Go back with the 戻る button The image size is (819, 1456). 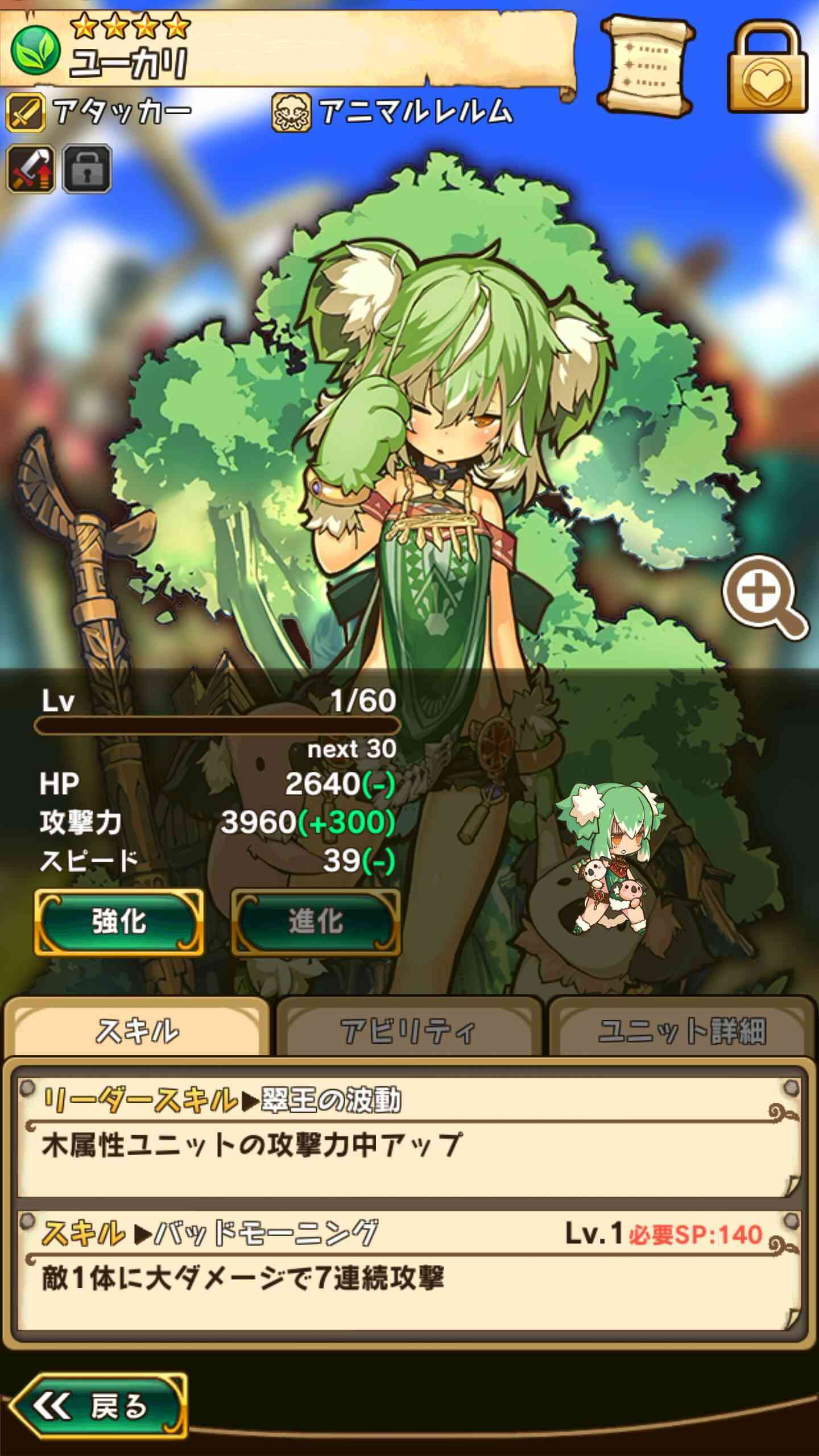pyautogui.click(x=98, y=1406)
